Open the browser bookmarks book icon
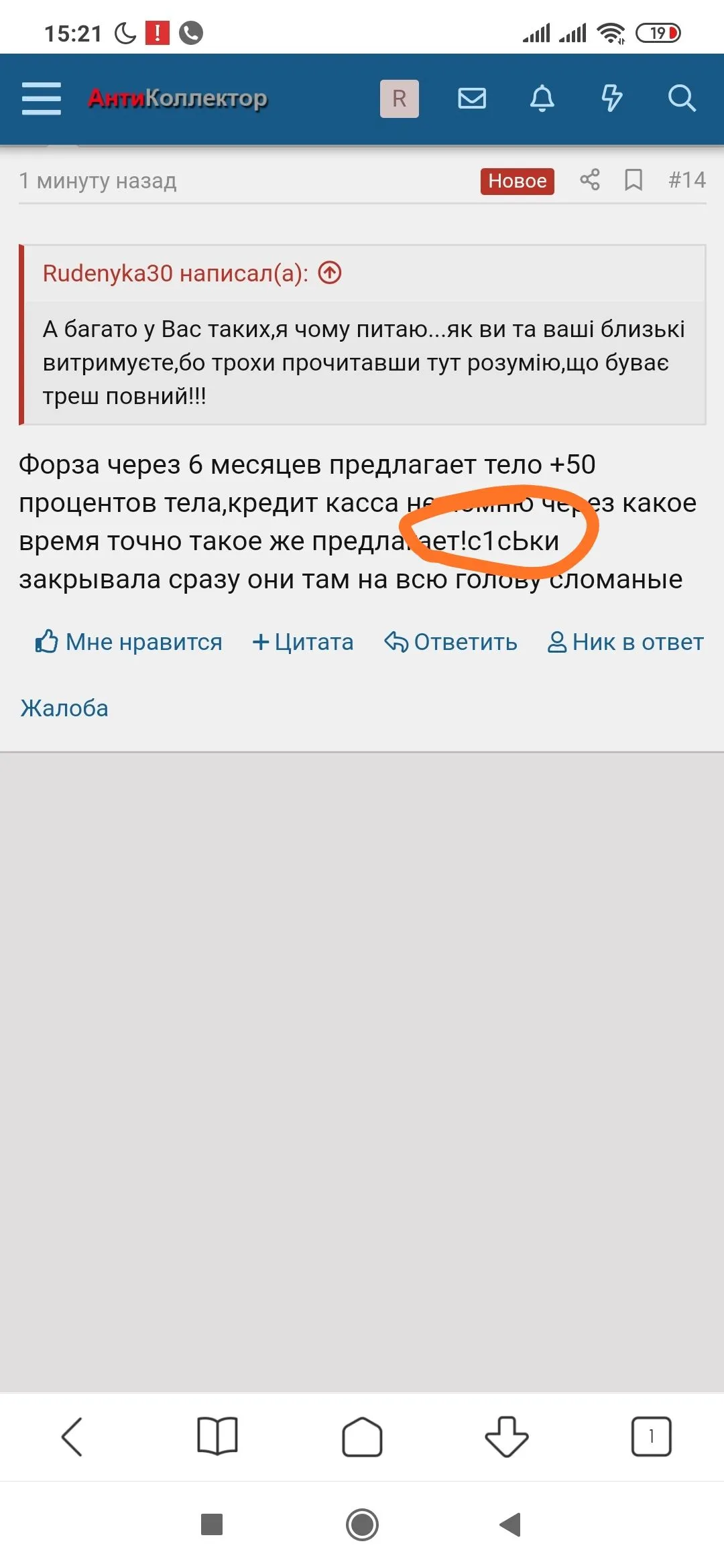The image size is (724, 1568). click(217, 1437)
